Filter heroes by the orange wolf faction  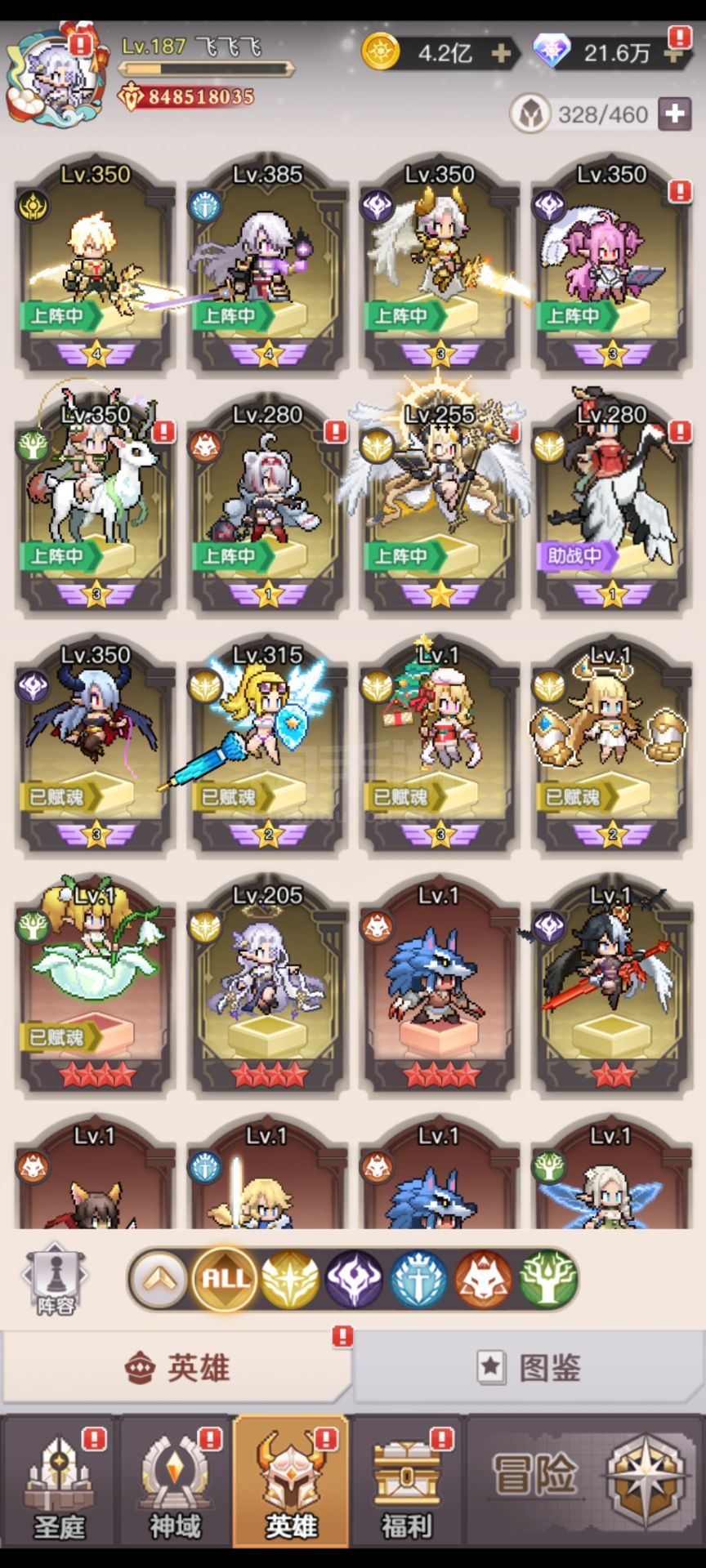(483, 1279)
